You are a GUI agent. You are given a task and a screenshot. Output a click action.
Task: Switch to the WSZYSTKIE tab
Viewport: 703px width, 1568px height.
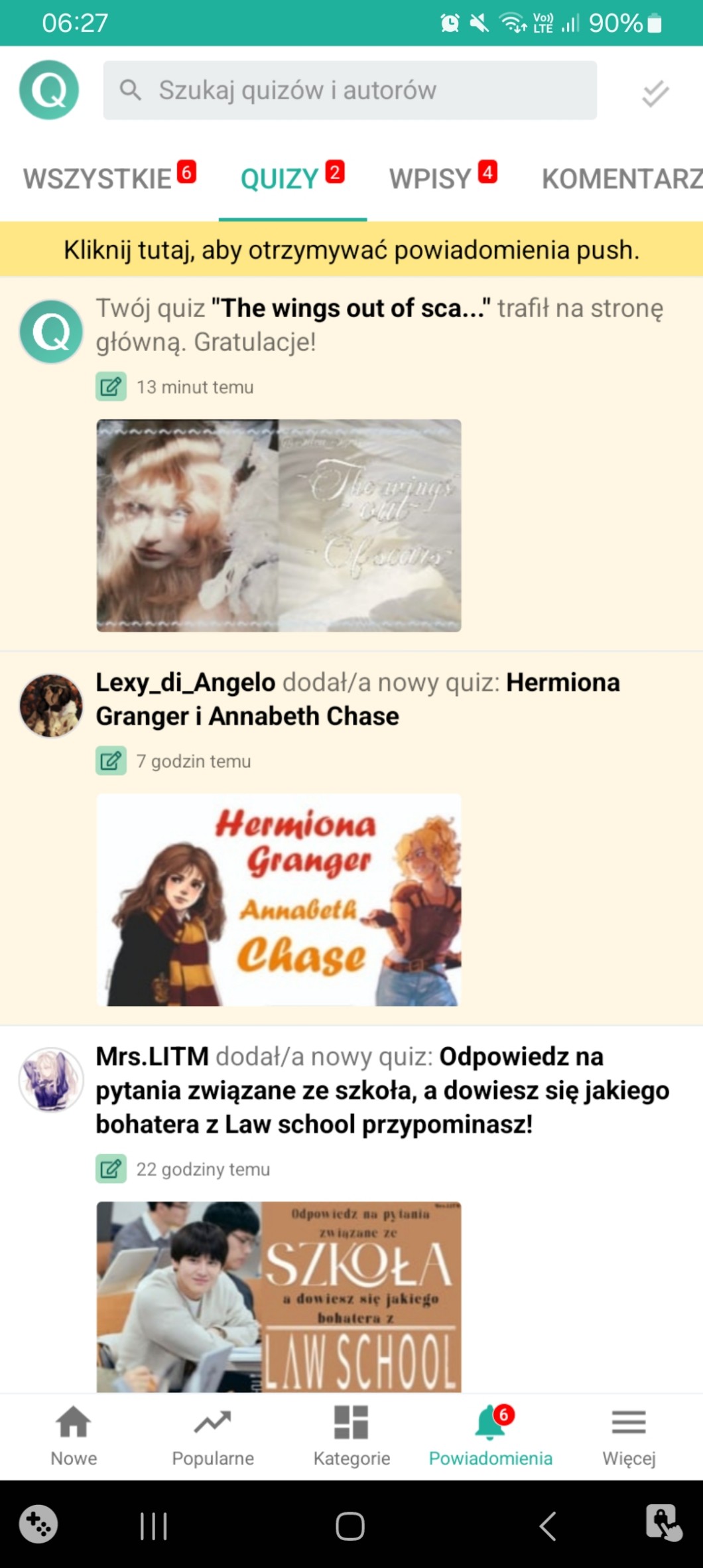98,179
